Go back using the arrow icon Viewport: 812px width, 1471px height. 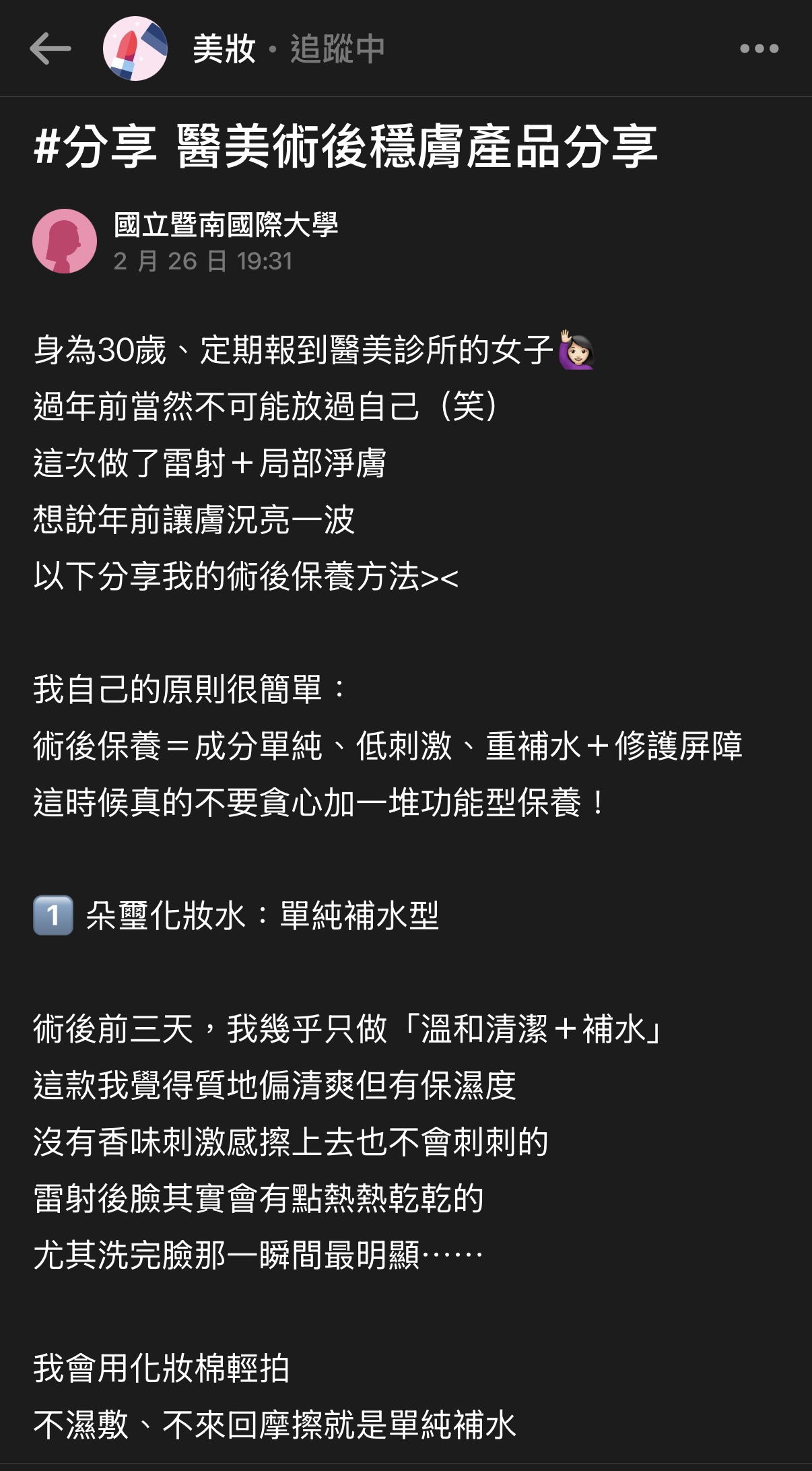point(50,48)
